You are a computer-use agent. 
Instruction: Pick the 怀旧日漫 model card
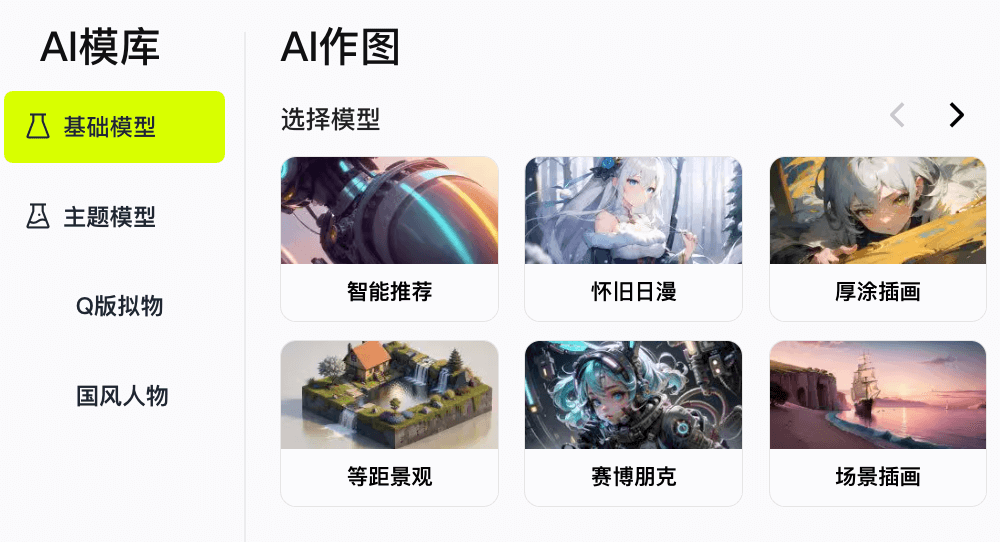pyautogui.click(x=633, y=239)
